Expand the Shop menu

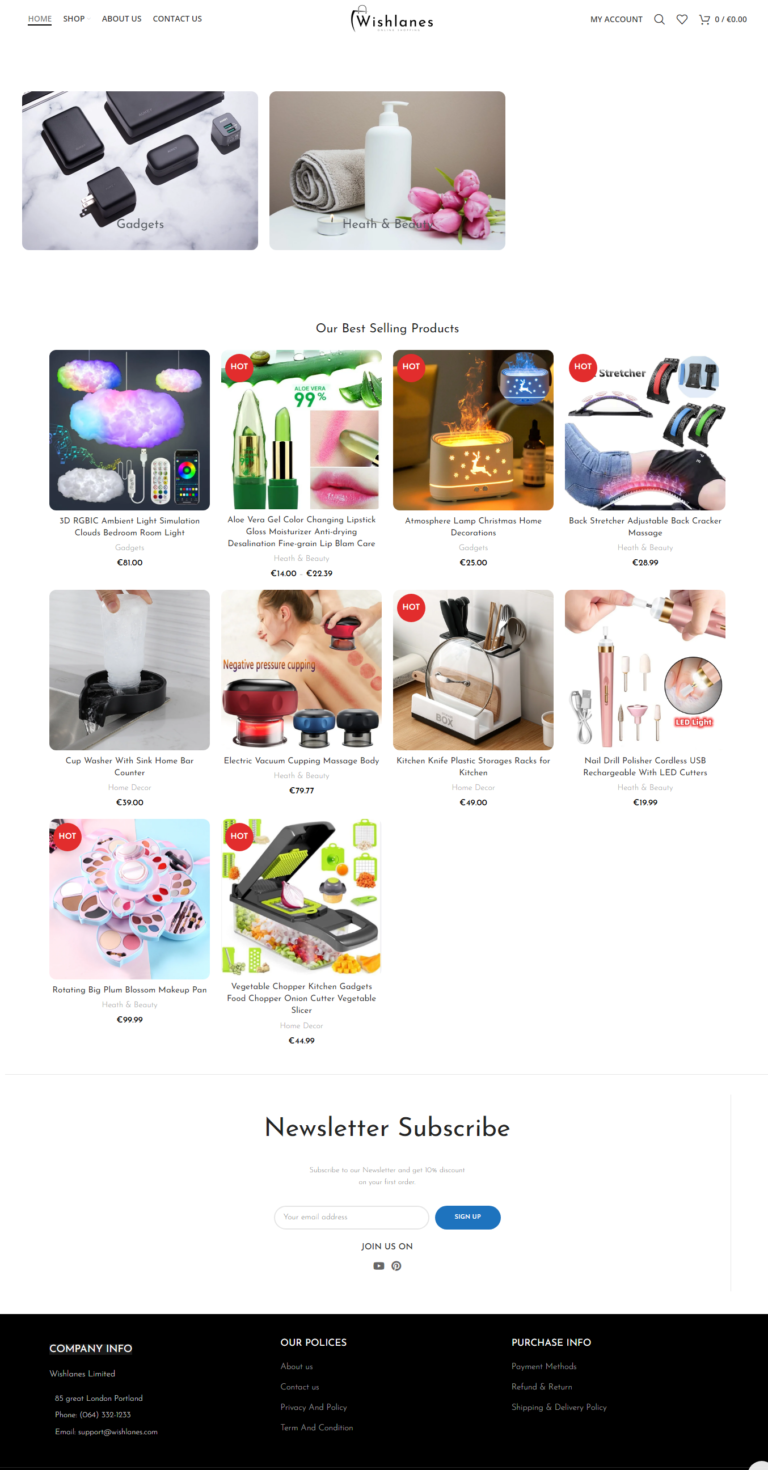point(74,19)
